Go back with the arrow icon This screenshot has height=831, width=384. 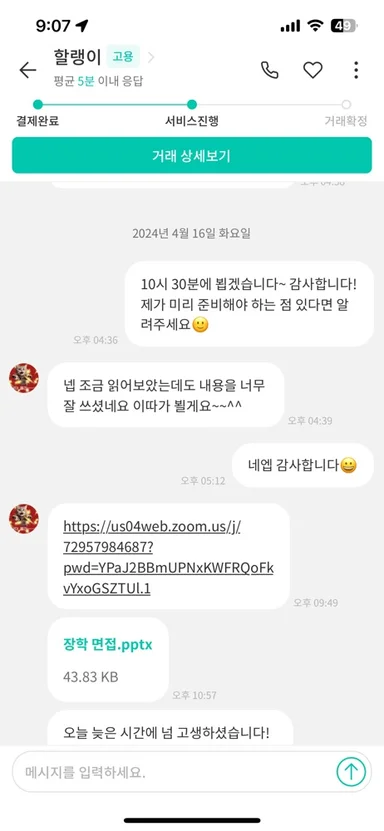28,70
